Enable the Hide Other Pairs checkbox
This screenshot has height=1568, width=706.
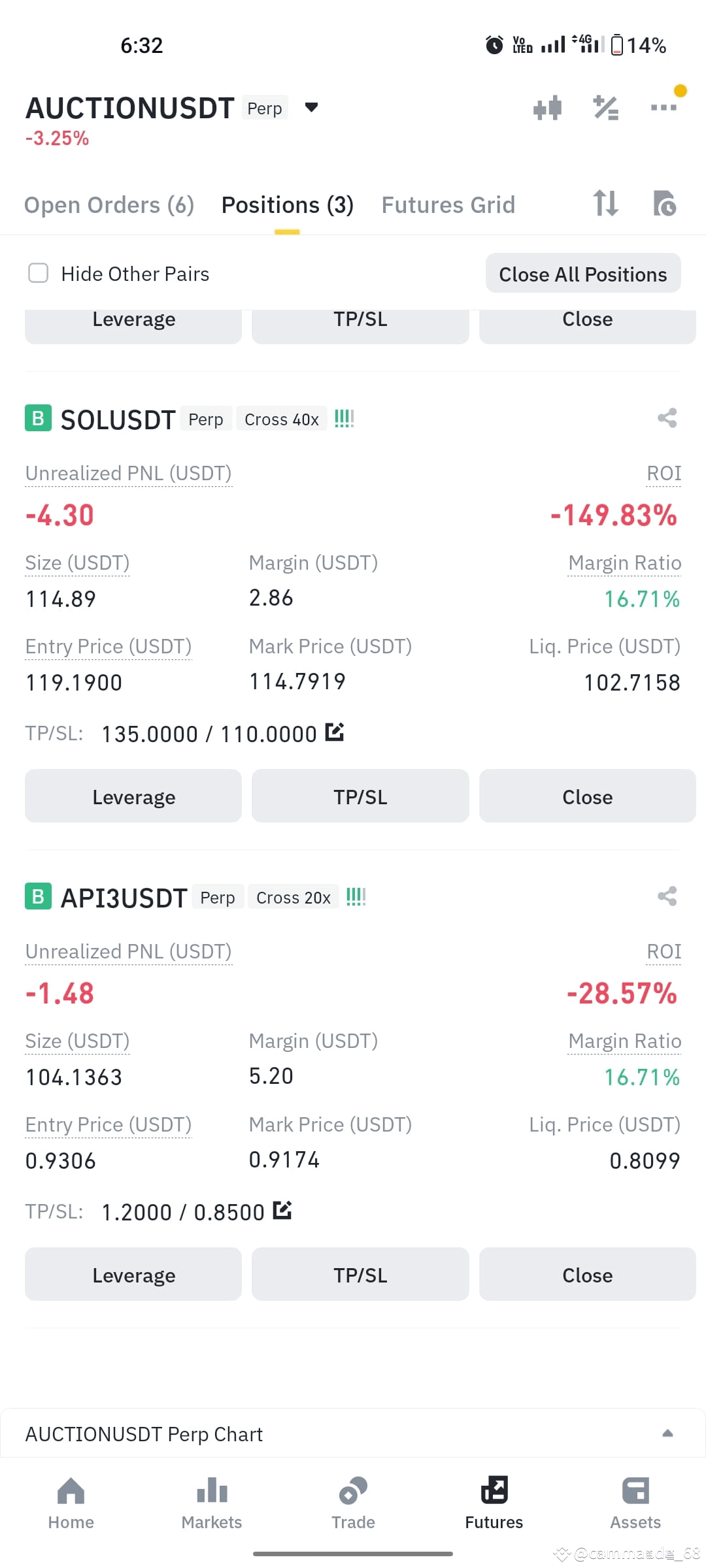point(39,273)
